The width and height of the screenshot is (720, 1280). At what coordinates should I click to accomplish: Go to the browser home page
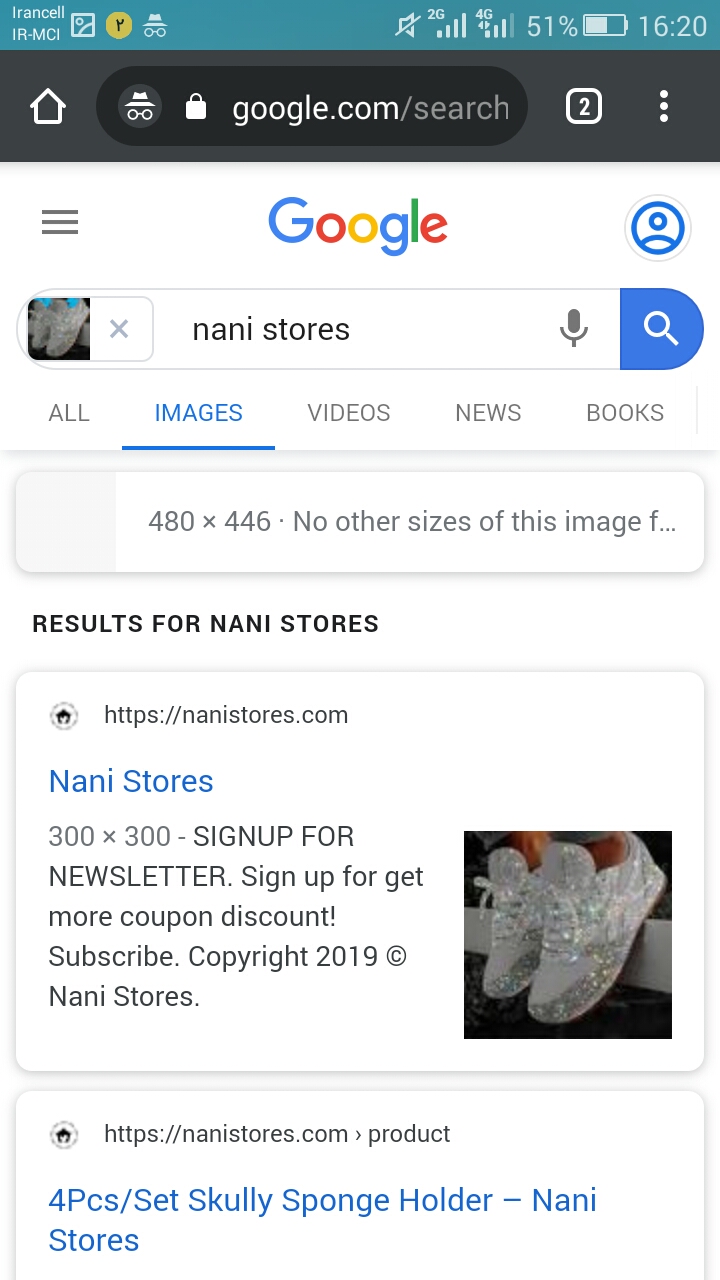(48, 107)
